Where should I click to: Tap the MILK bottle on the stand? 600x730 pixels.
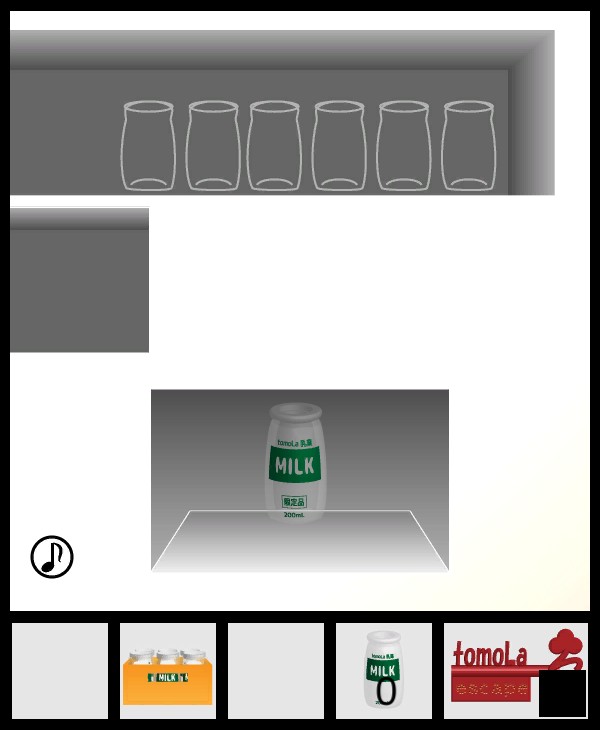[295, 463]
